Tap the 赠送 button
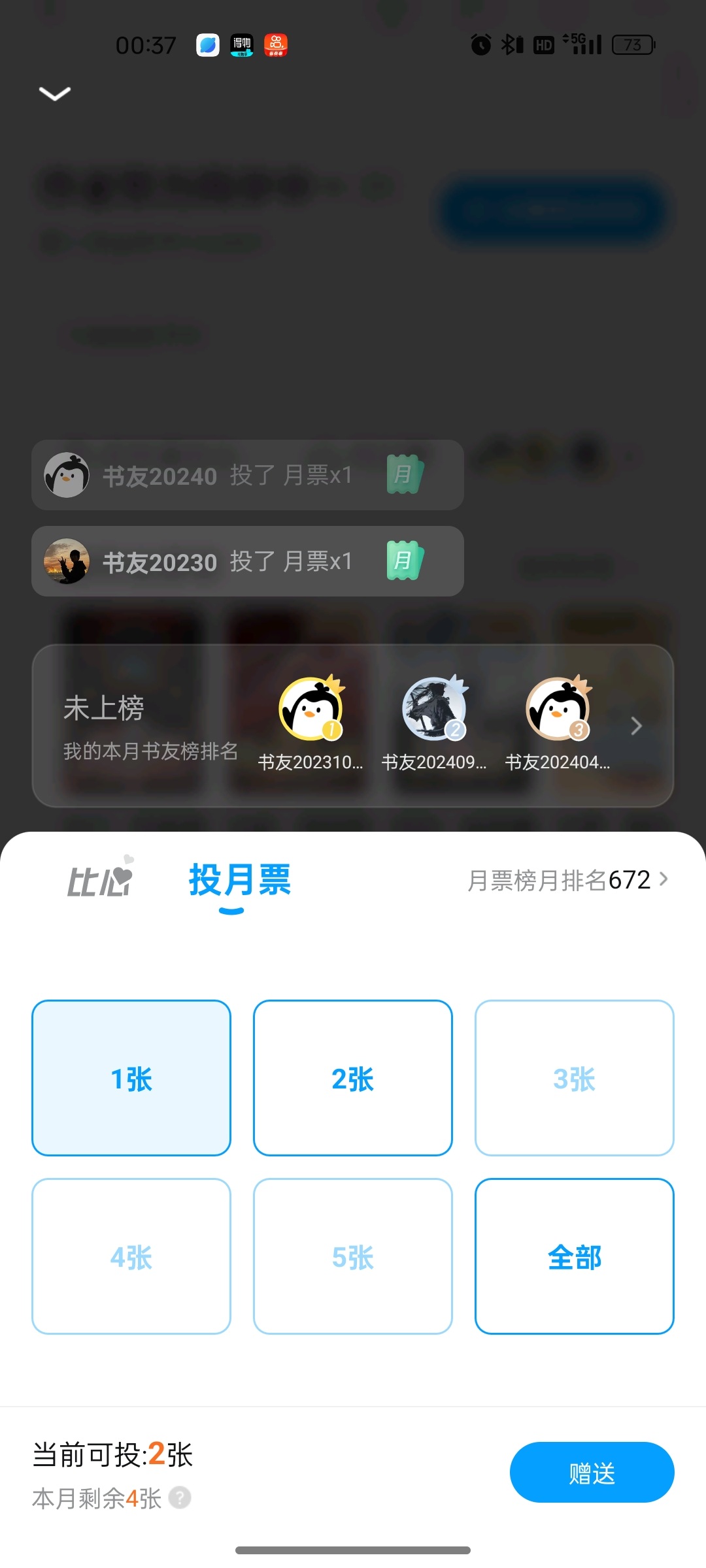Screen dimensions: 706x1568 [x=592, y=1473]
